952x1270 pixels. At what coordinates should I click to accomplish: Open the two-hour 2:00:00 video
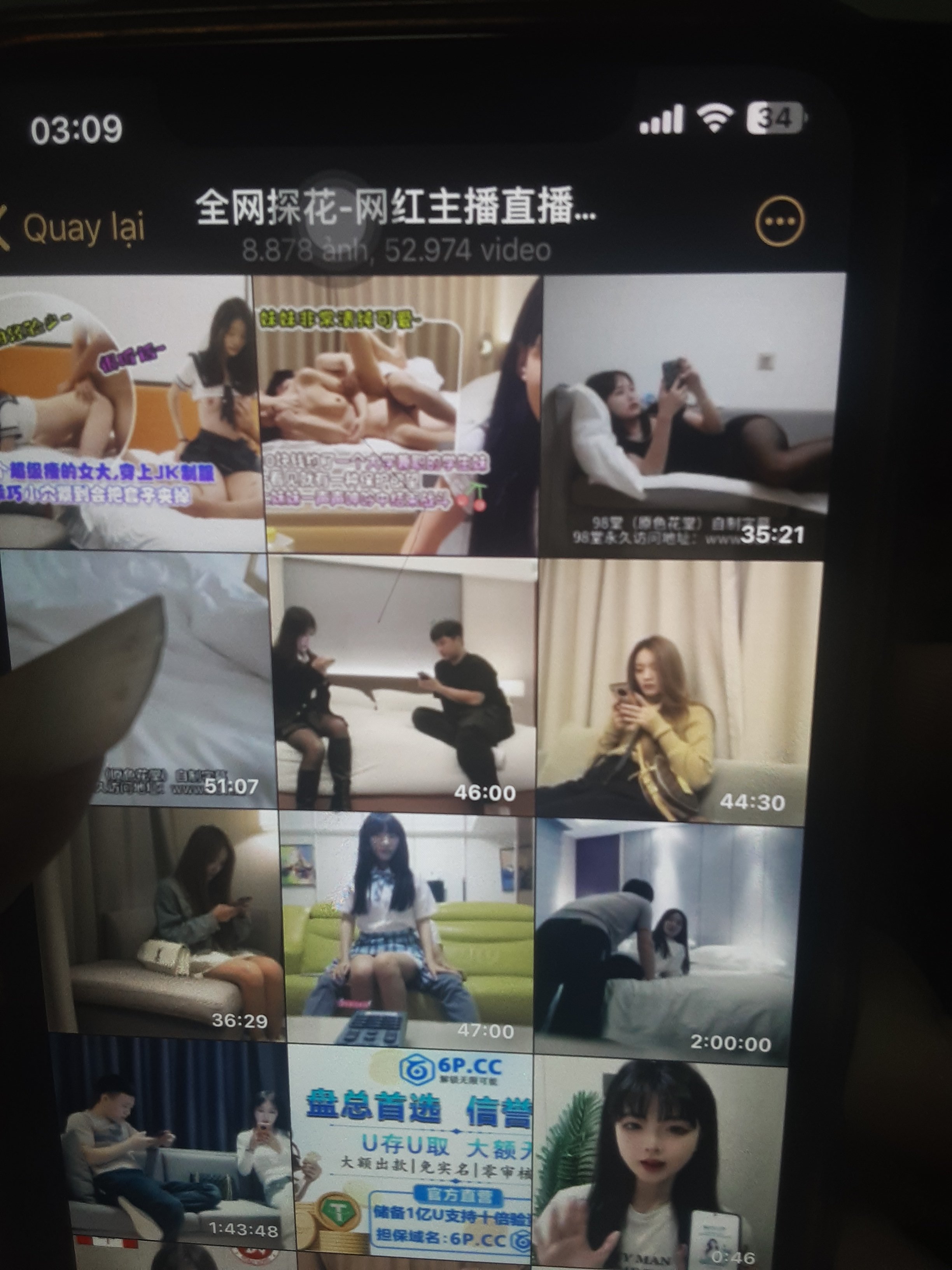coord(666,942)
